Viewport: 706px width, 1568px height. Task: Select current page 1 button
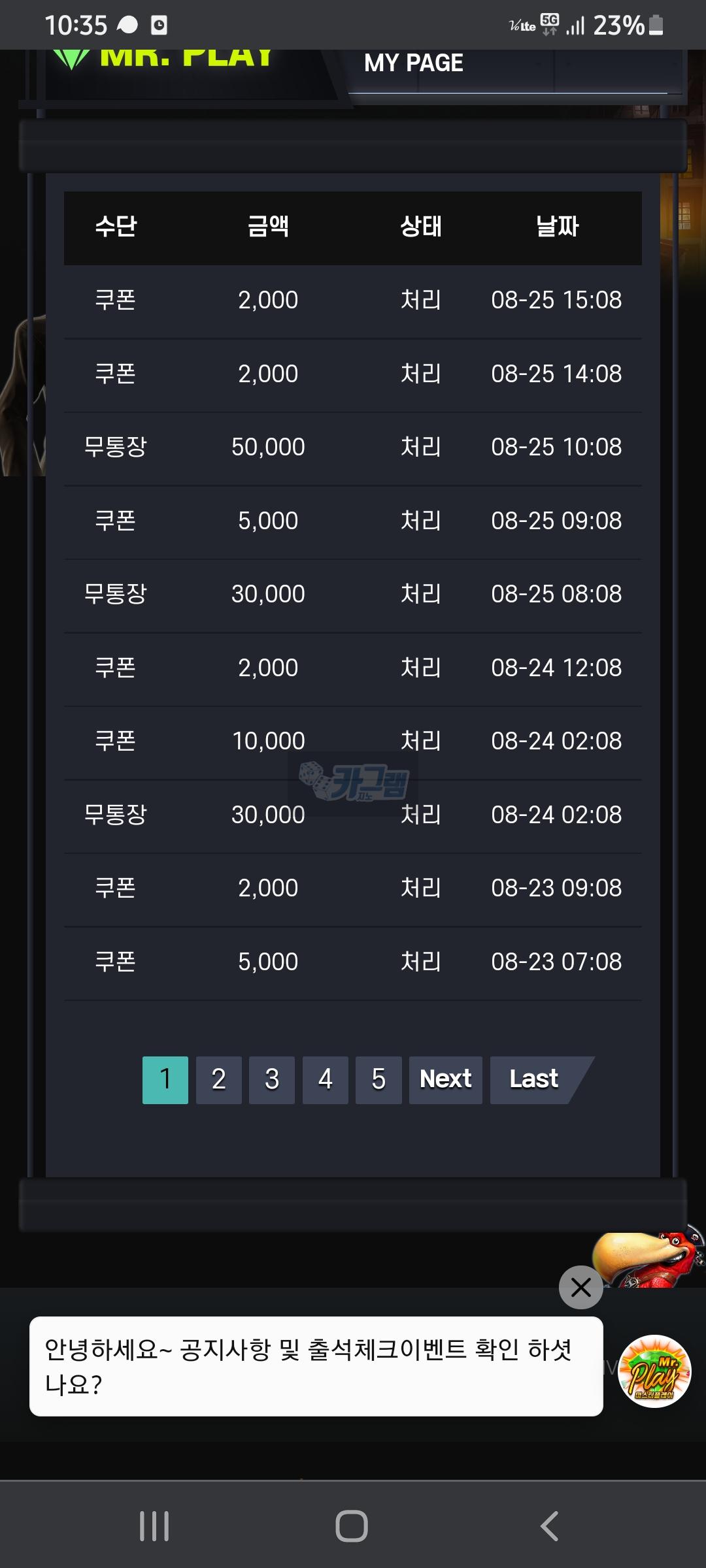[165, 1080]
